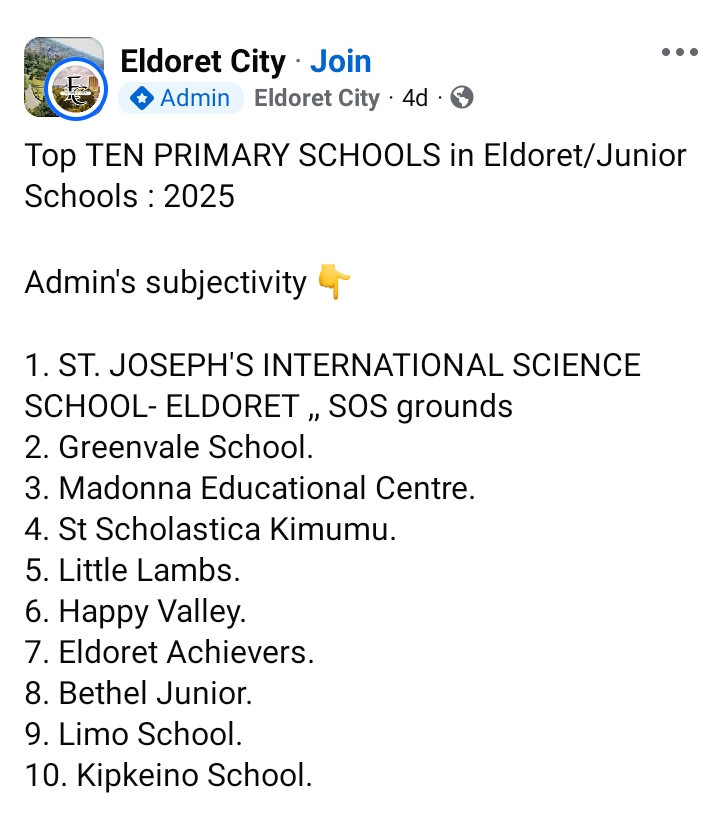This screenshot has width=720, height=830.
Task: Tap the Admin badge
Action: point(181,98)
